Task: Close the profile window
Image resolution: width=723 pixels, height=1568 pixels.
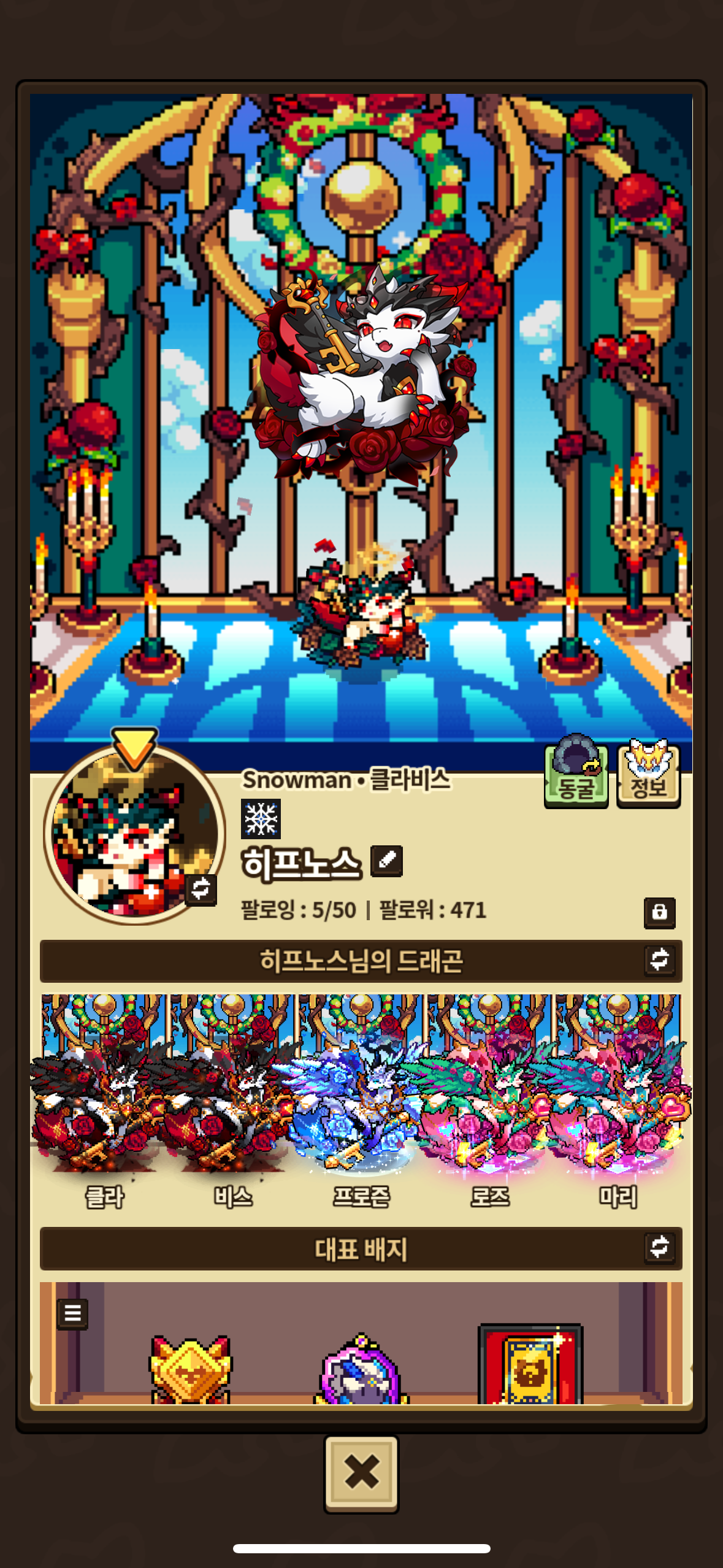Action: click(x=361, y=1472)
